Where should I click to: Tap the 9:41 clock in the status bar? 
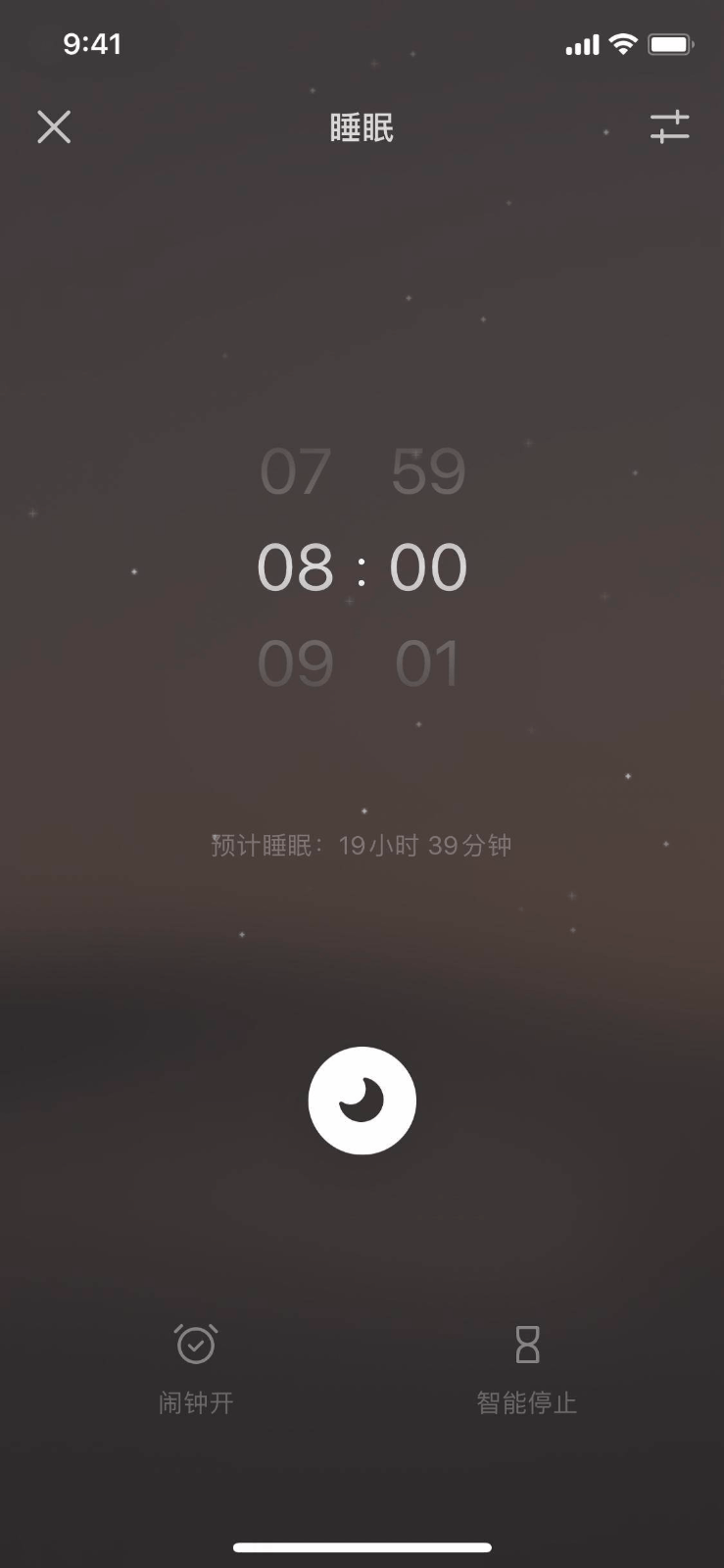(x=93, y=44)
